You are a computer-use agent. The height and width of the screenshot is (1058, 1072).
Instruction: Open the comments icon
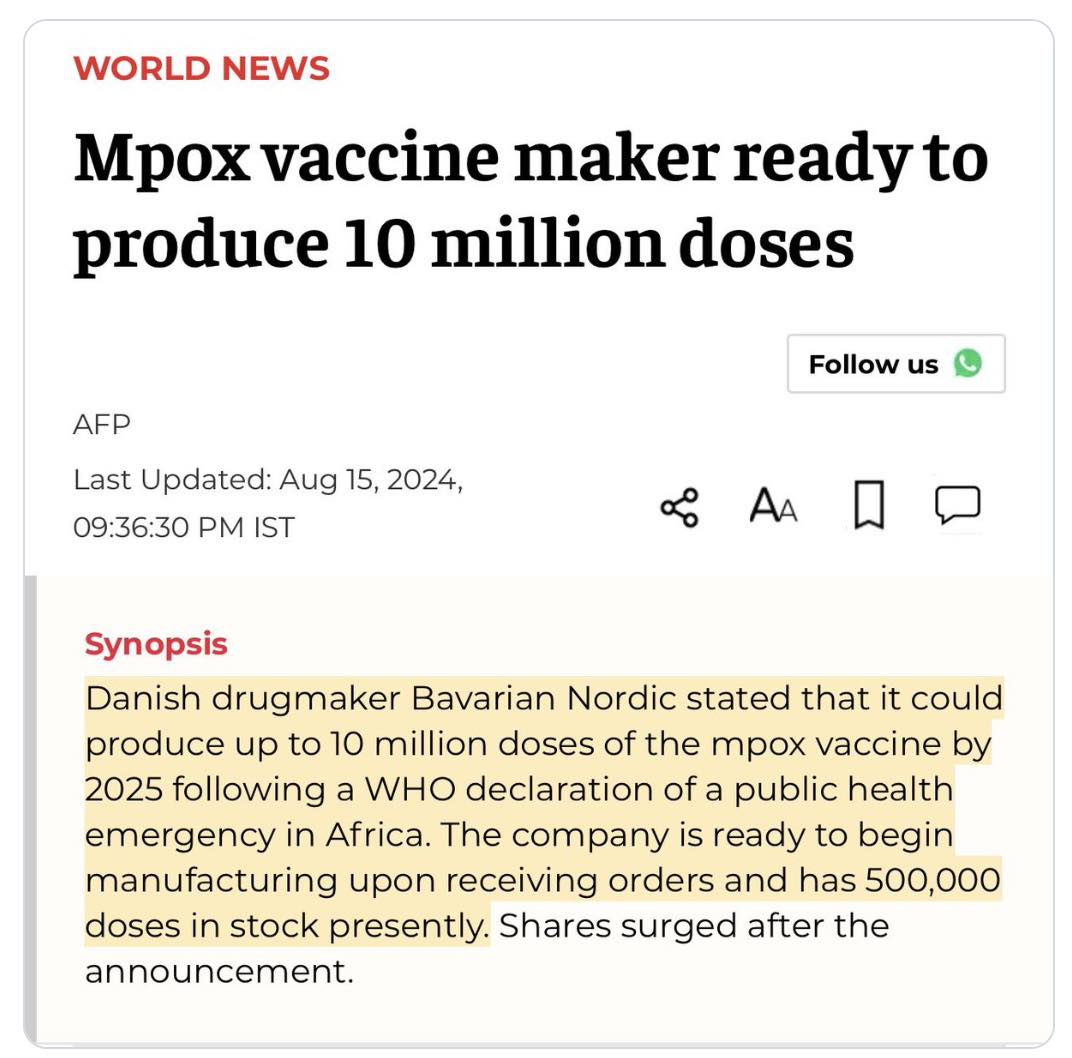957,506
